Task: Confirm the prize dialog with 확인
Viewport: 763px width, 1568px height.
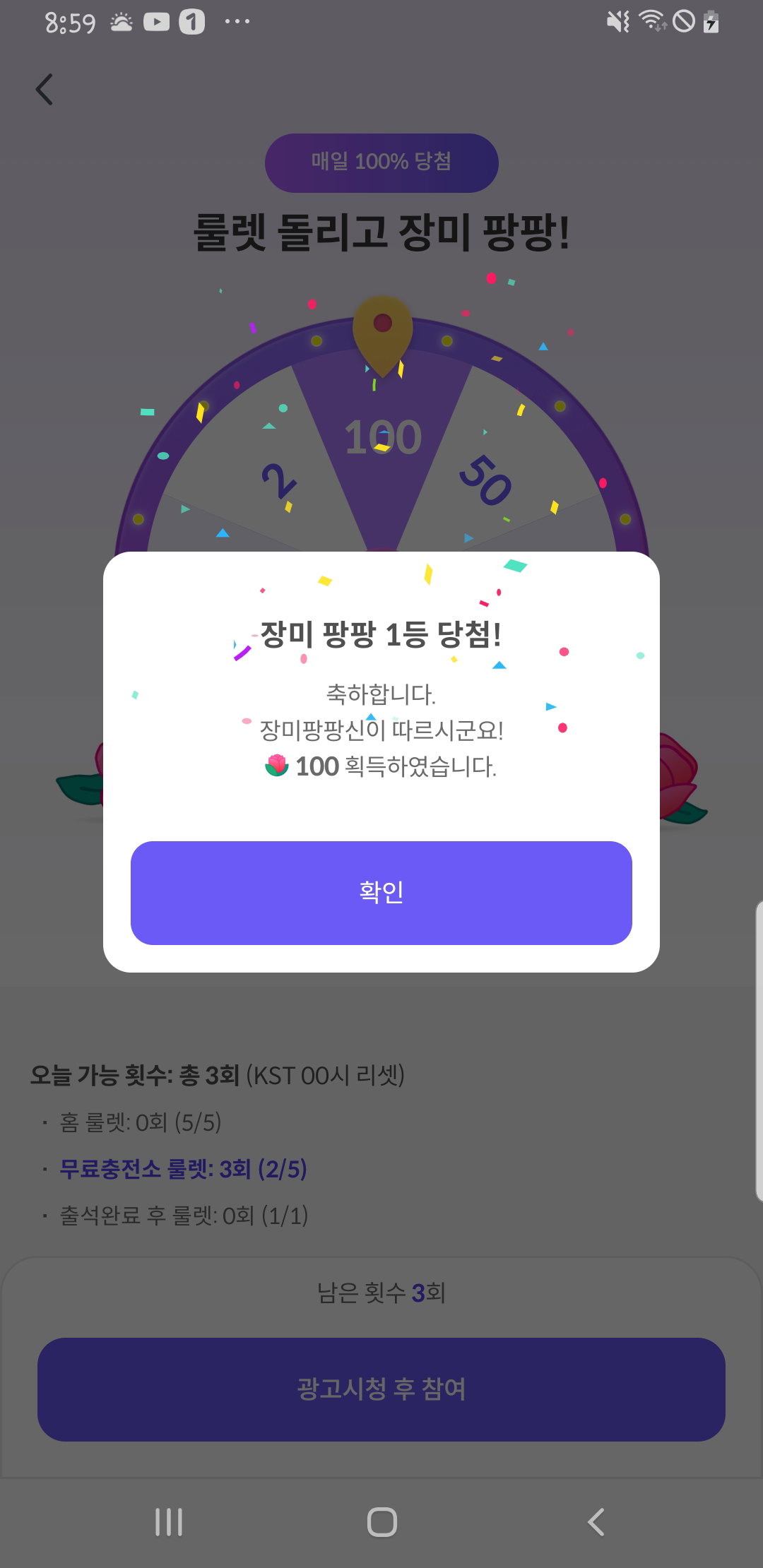Action: [x=381, y=893]
